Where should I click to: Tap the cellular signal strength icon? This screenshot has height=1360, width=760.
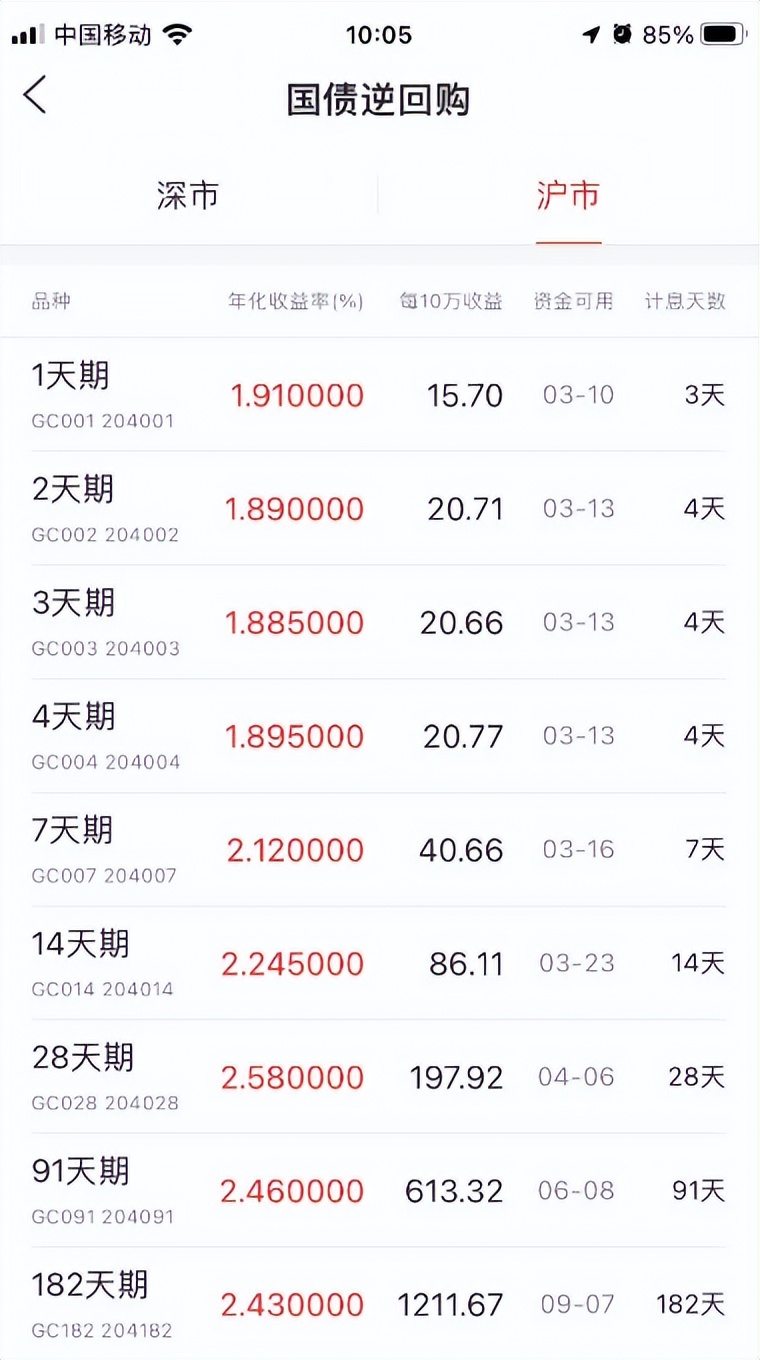[28, 33]
